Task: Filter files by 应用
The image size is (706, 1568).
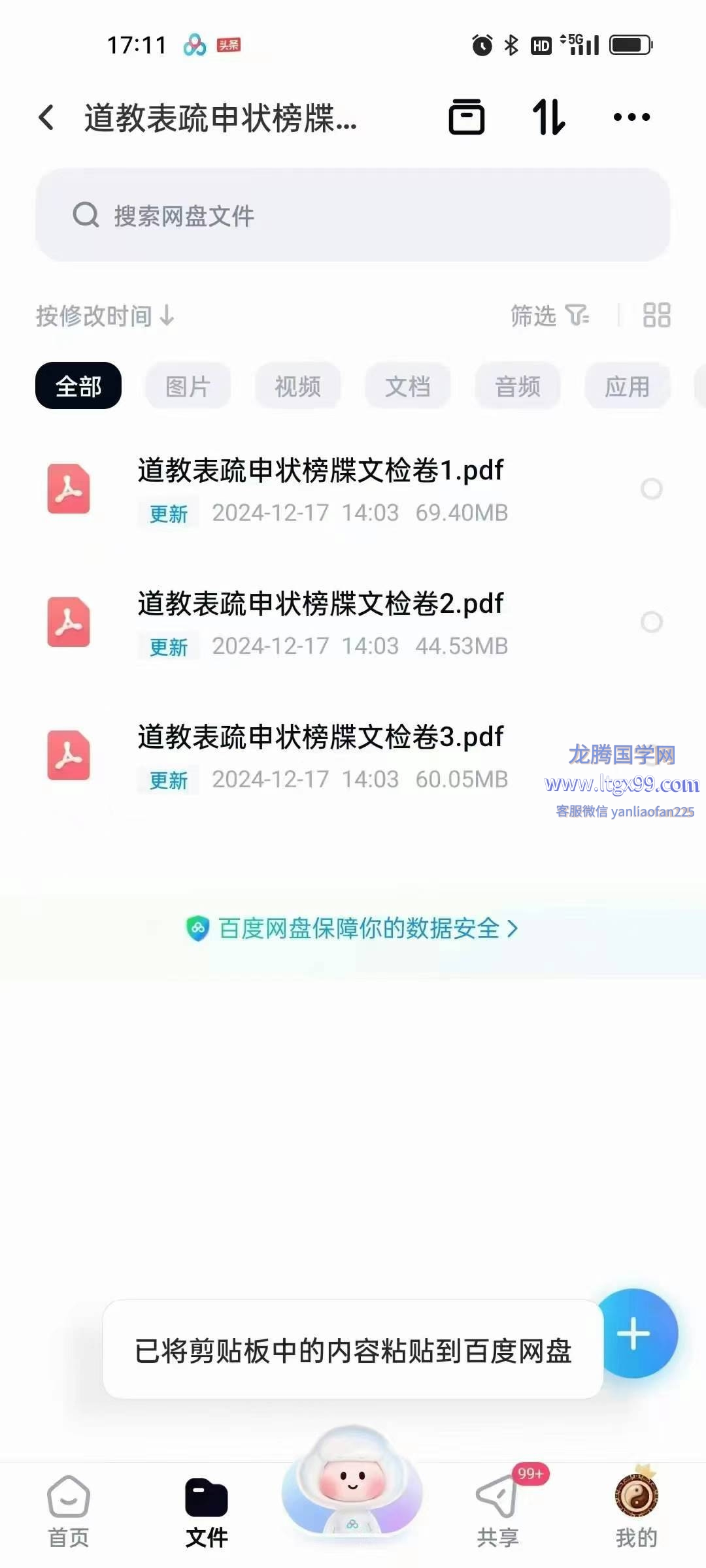Action: click(627, 386)
